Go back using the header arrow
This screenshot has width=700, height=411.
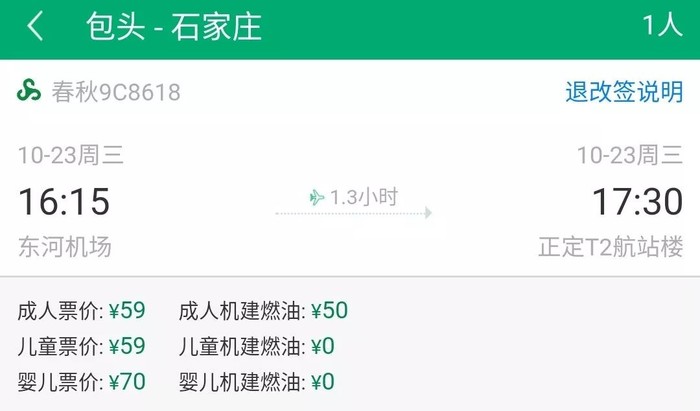pyautogui.click(x=36, y=27)
